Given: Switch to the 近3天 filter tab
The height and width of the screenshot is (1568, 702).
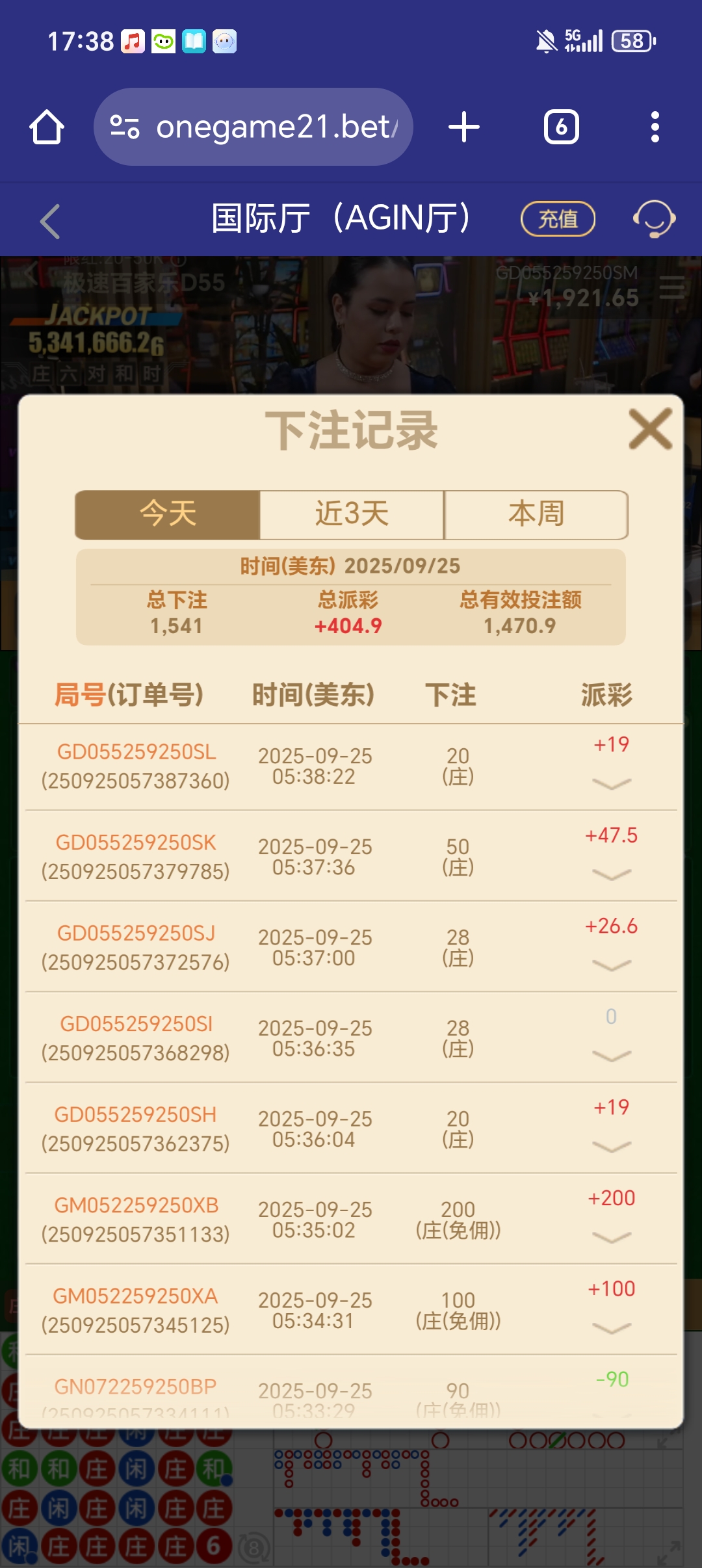Looking at the screenshot, I should [x=351, y=514].
